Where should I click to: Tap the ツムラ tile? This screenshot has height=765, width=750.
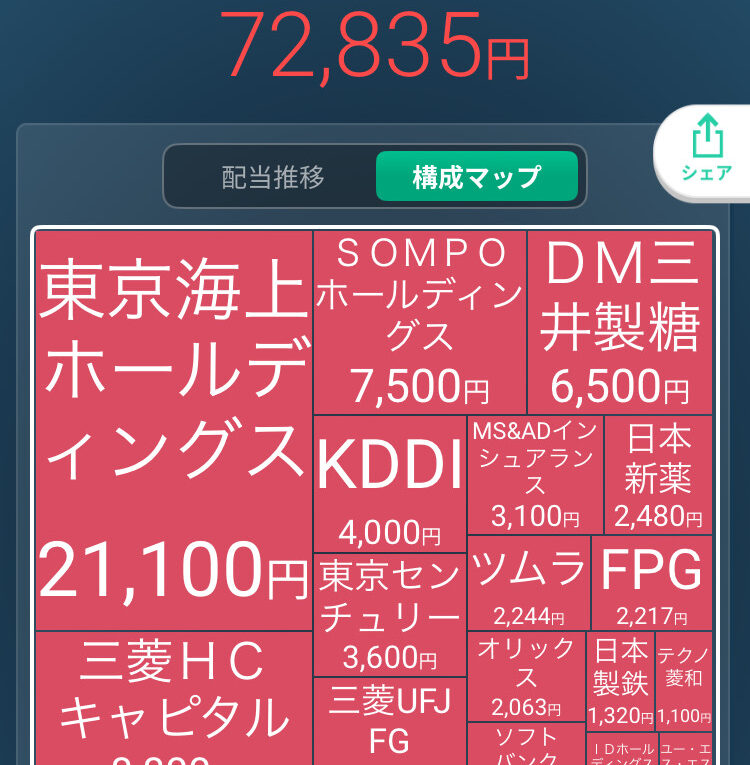click(528, 582)
